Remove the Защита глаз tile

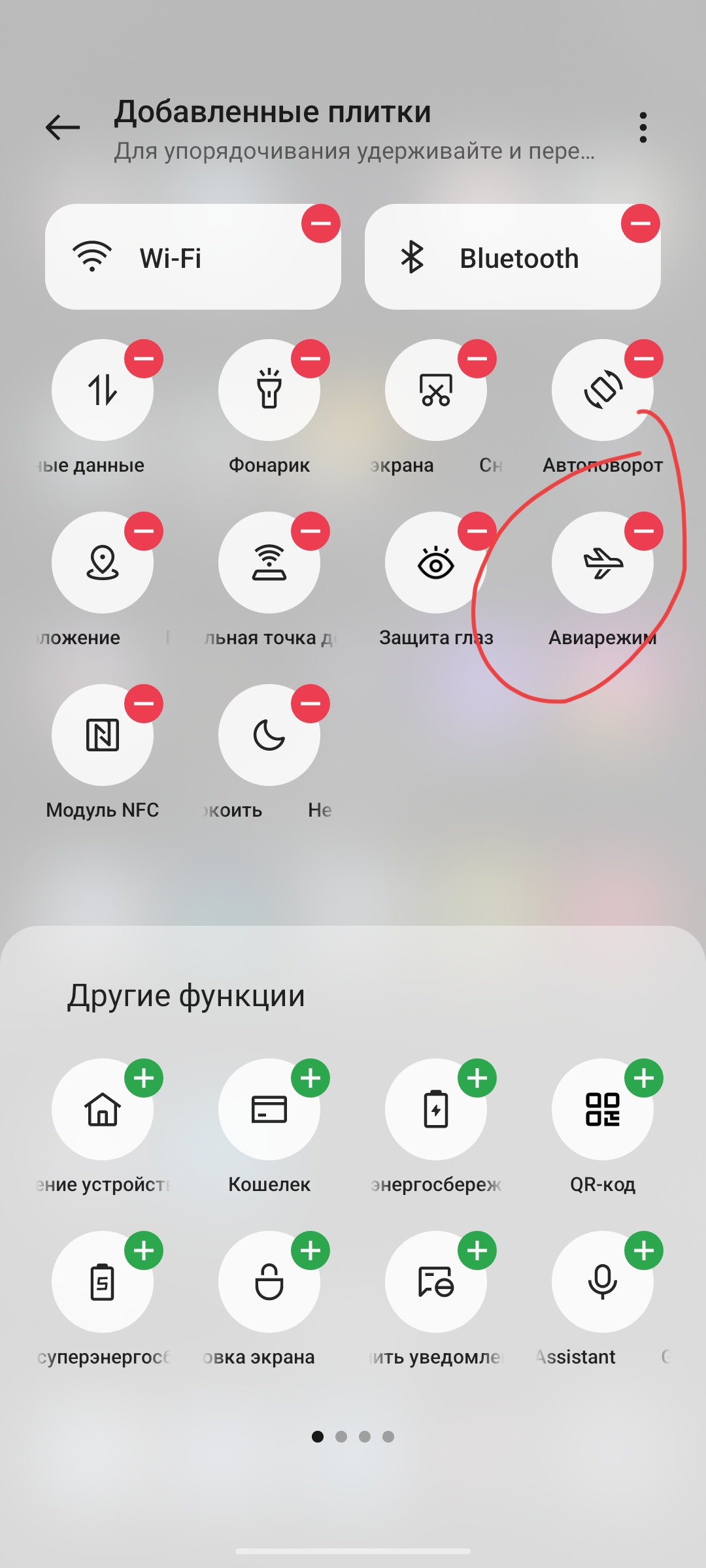pyautogui.click(x=477, y=531)
